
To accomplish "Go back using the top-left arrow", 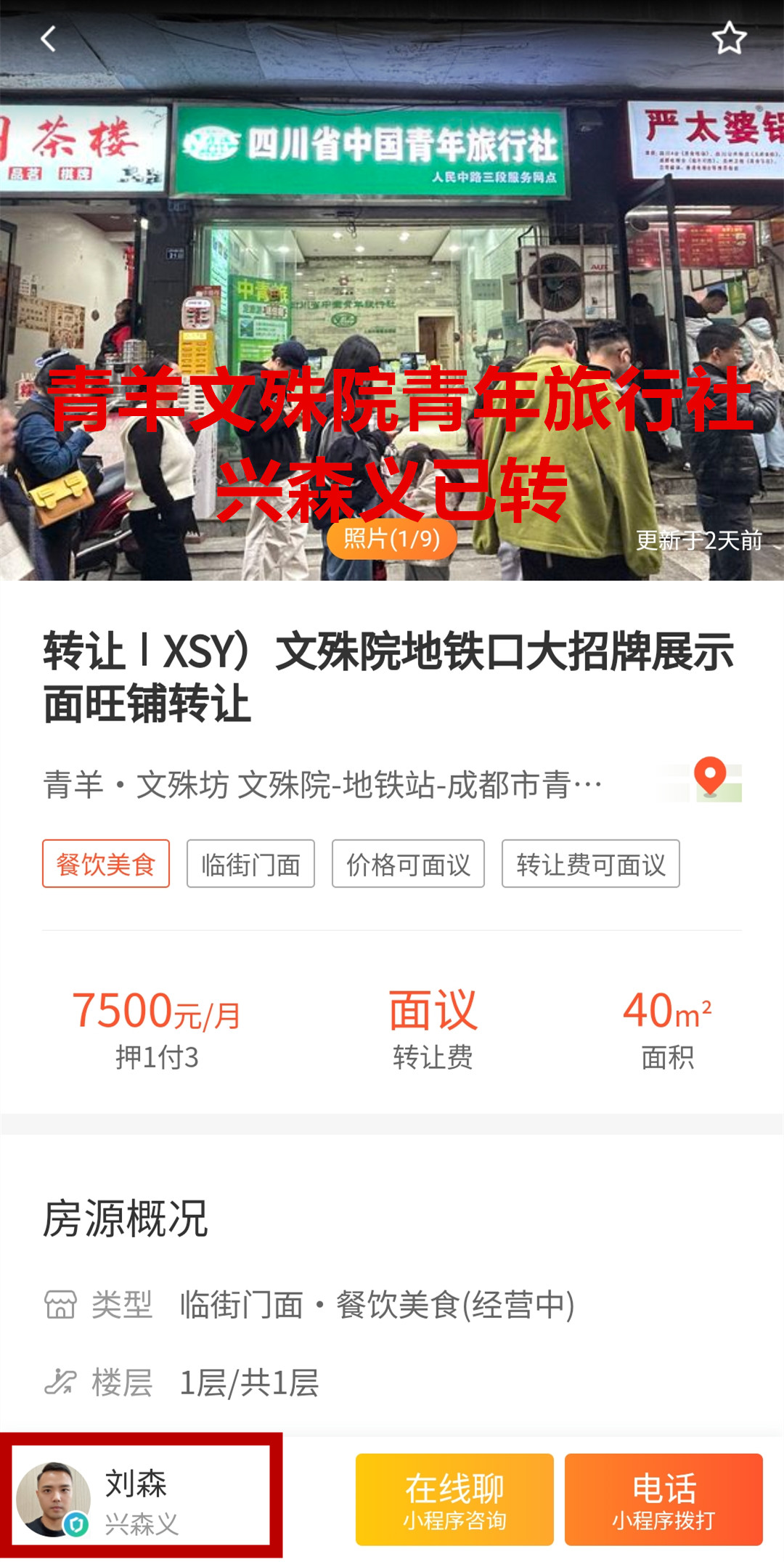I will 49,39.
